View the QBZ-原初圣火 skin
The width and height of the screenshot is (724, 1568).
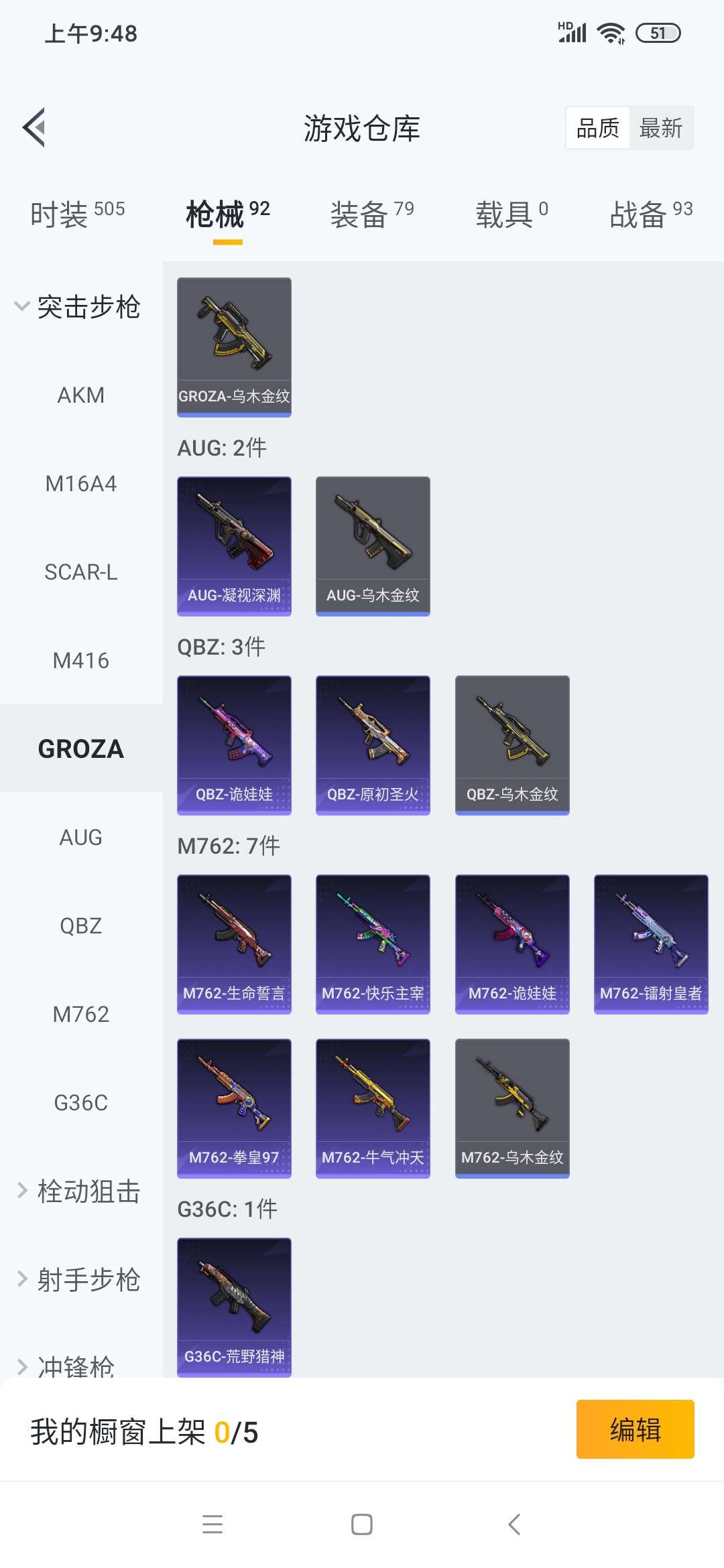click(373, 745)
